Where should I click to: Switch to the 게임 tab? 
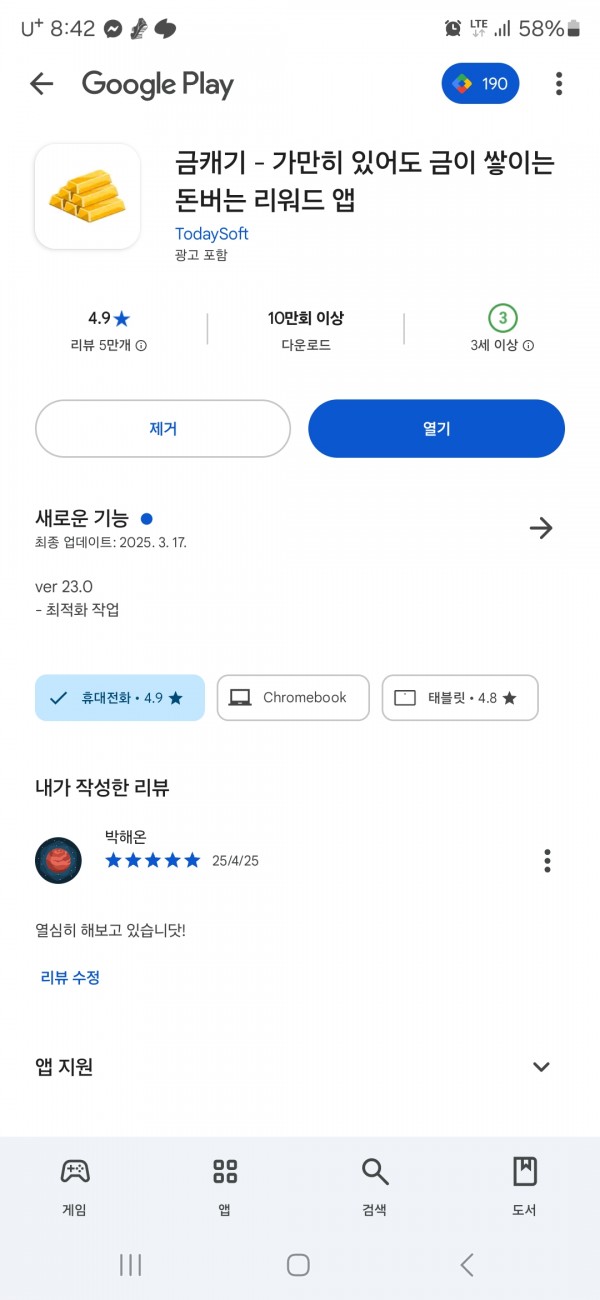click(75, 1187)
